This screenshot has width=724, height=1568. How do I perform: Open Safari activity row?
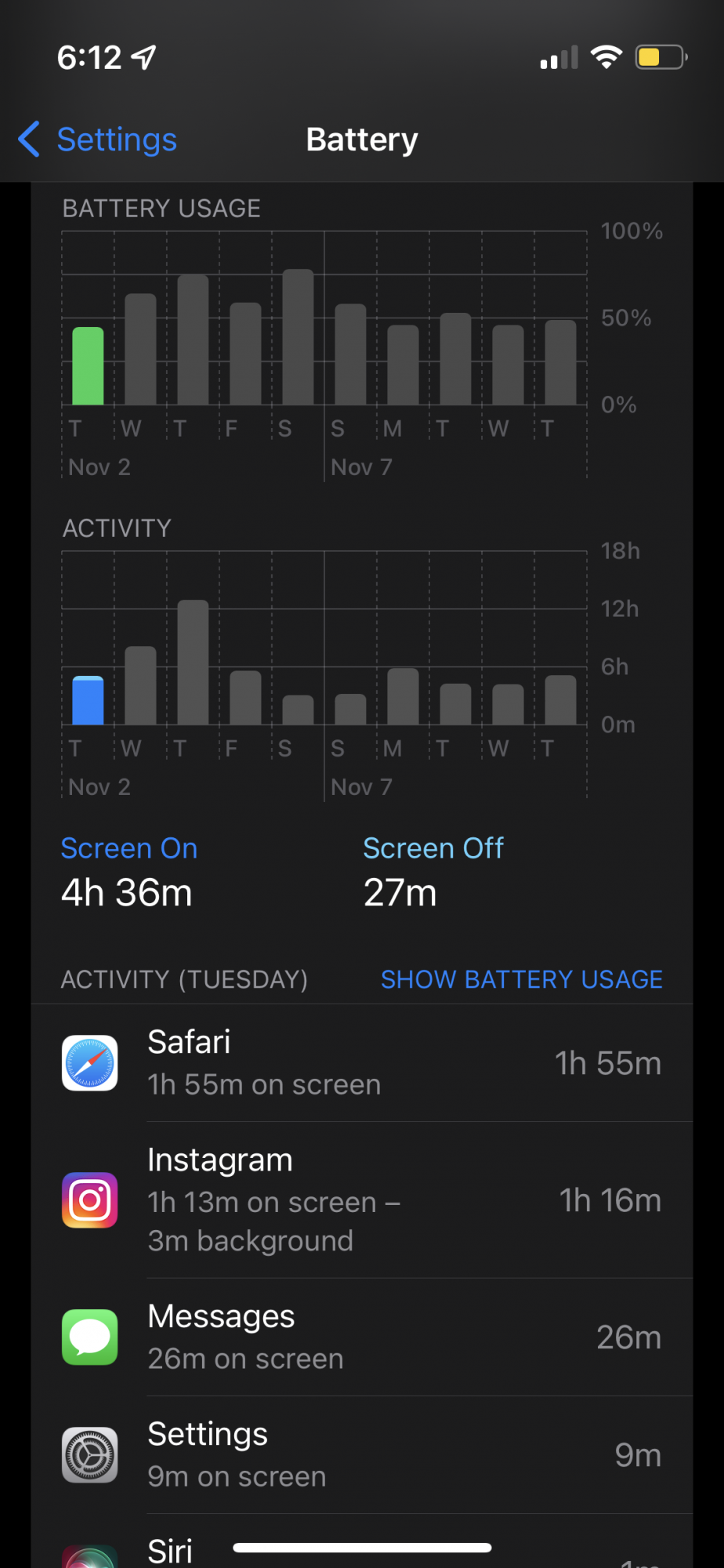click(362, 1063)
